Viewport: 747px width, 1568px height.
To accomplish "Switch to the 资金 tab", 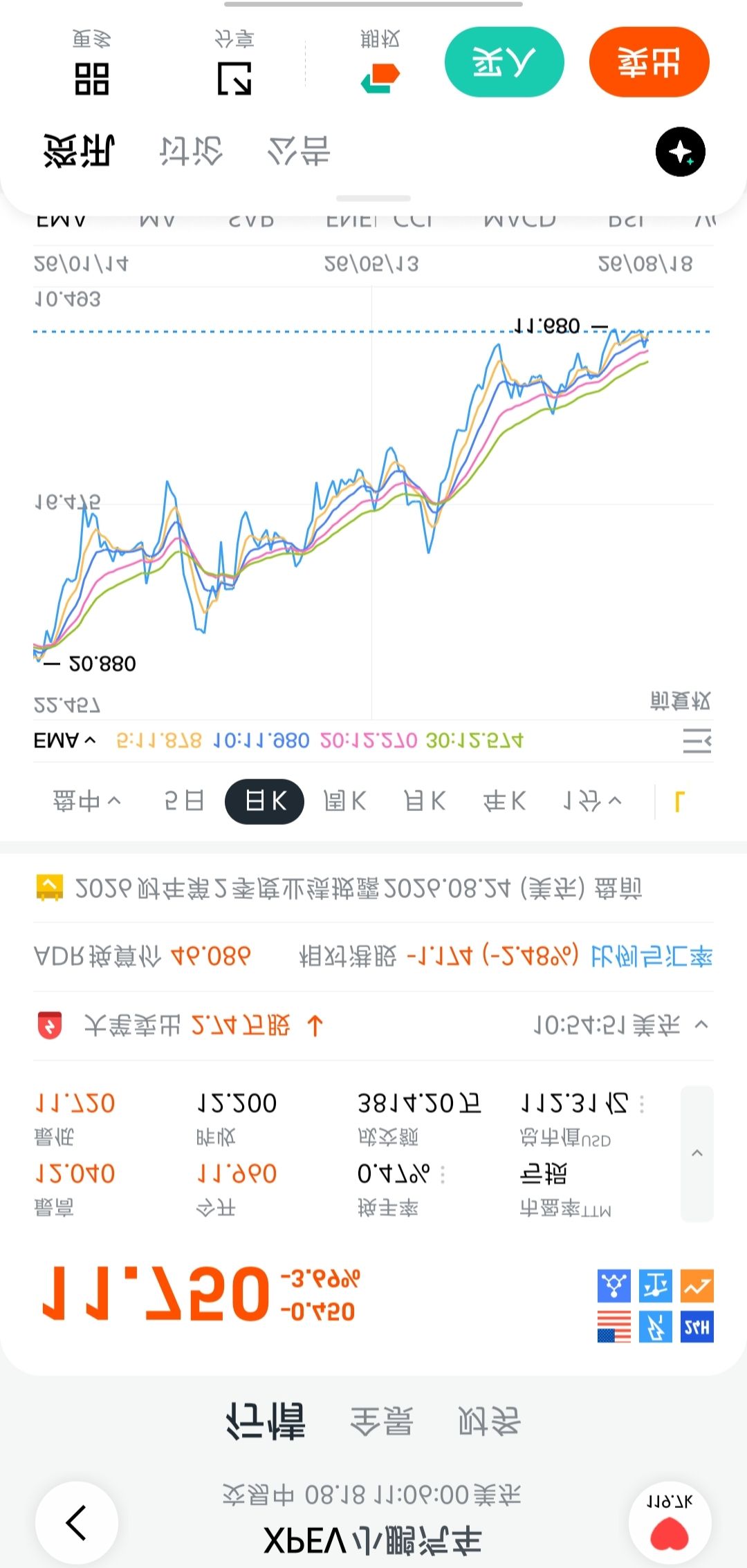I will [382, 1422].
